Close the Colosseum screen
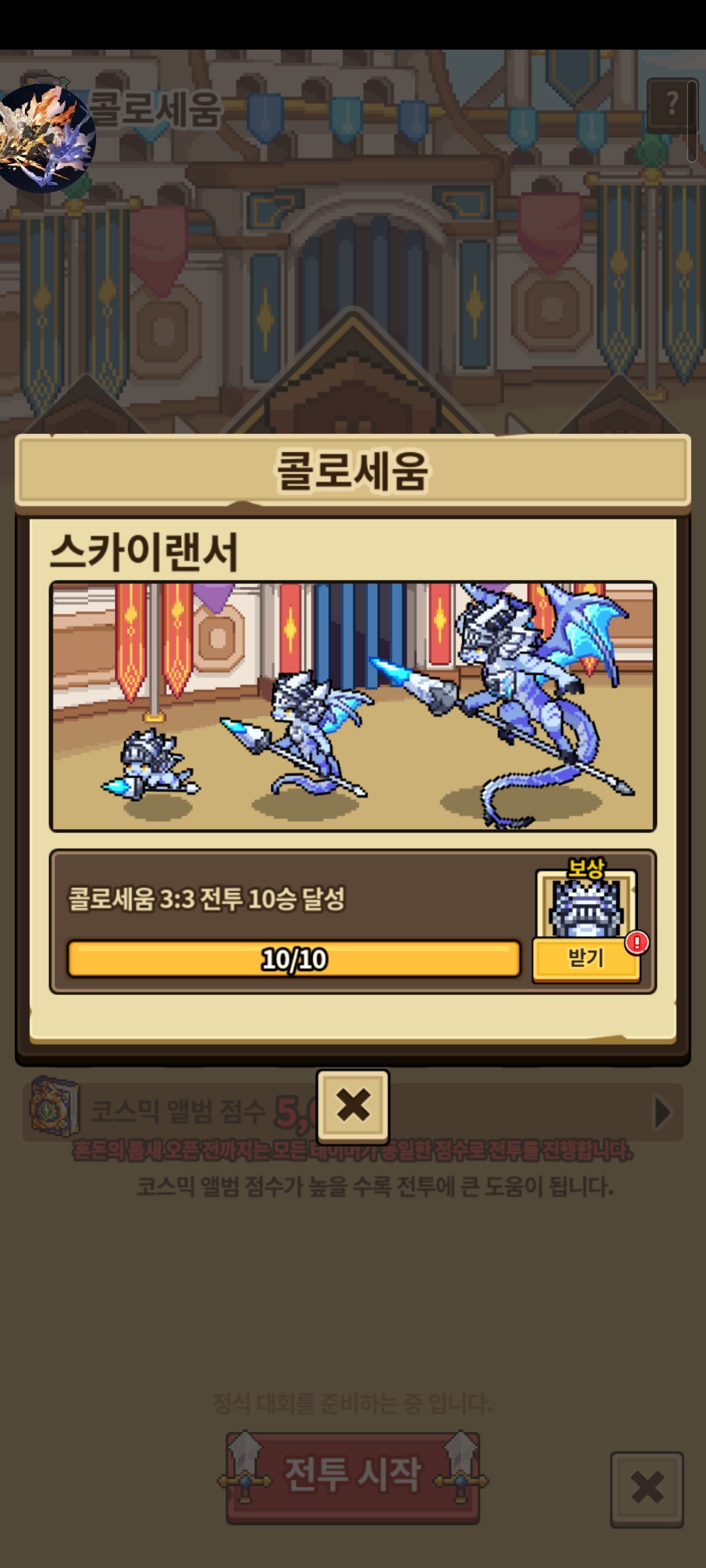Image resolution: width=706 pixels, height=1568 pixels. [x=647, y=1488]
